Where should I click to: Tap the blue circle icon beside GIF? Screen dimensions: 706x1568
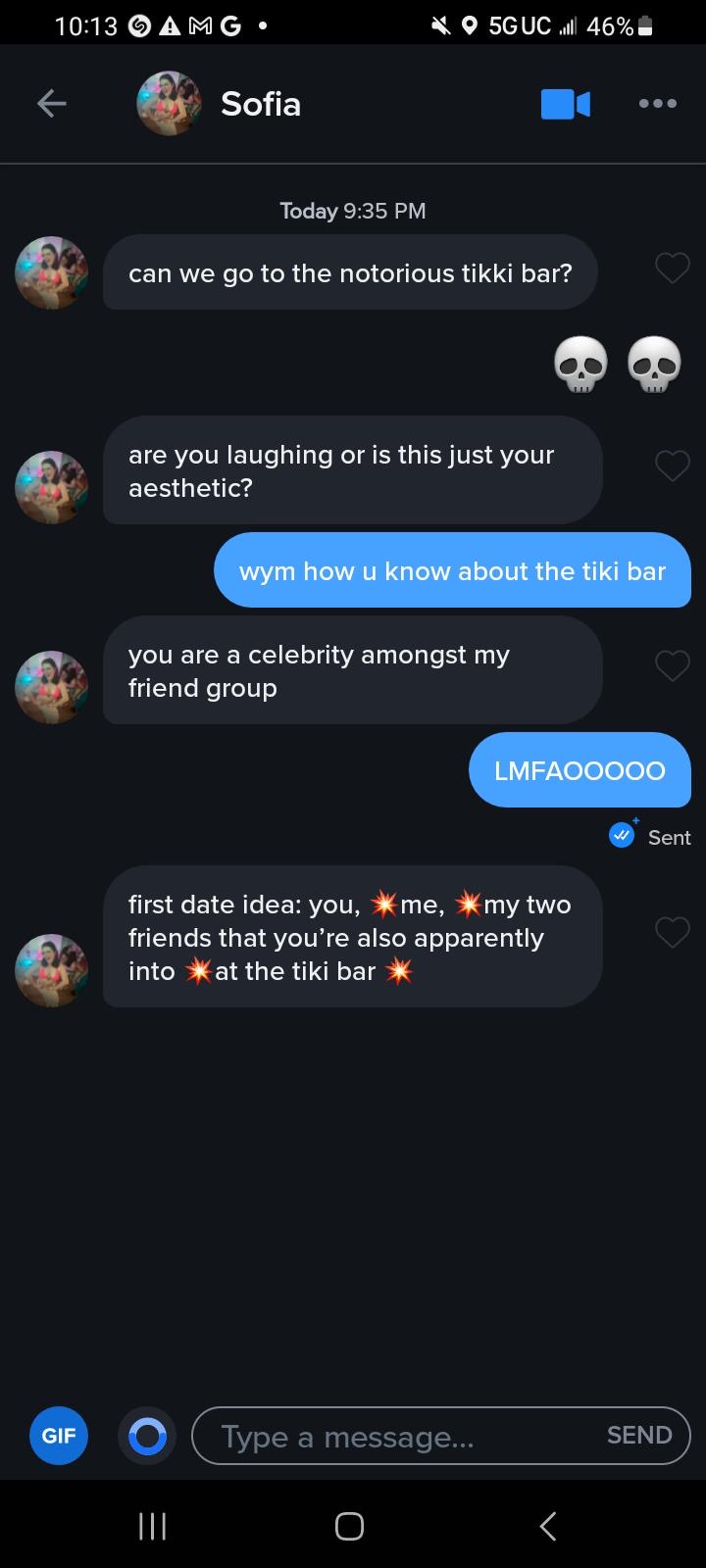(147, 1436)
